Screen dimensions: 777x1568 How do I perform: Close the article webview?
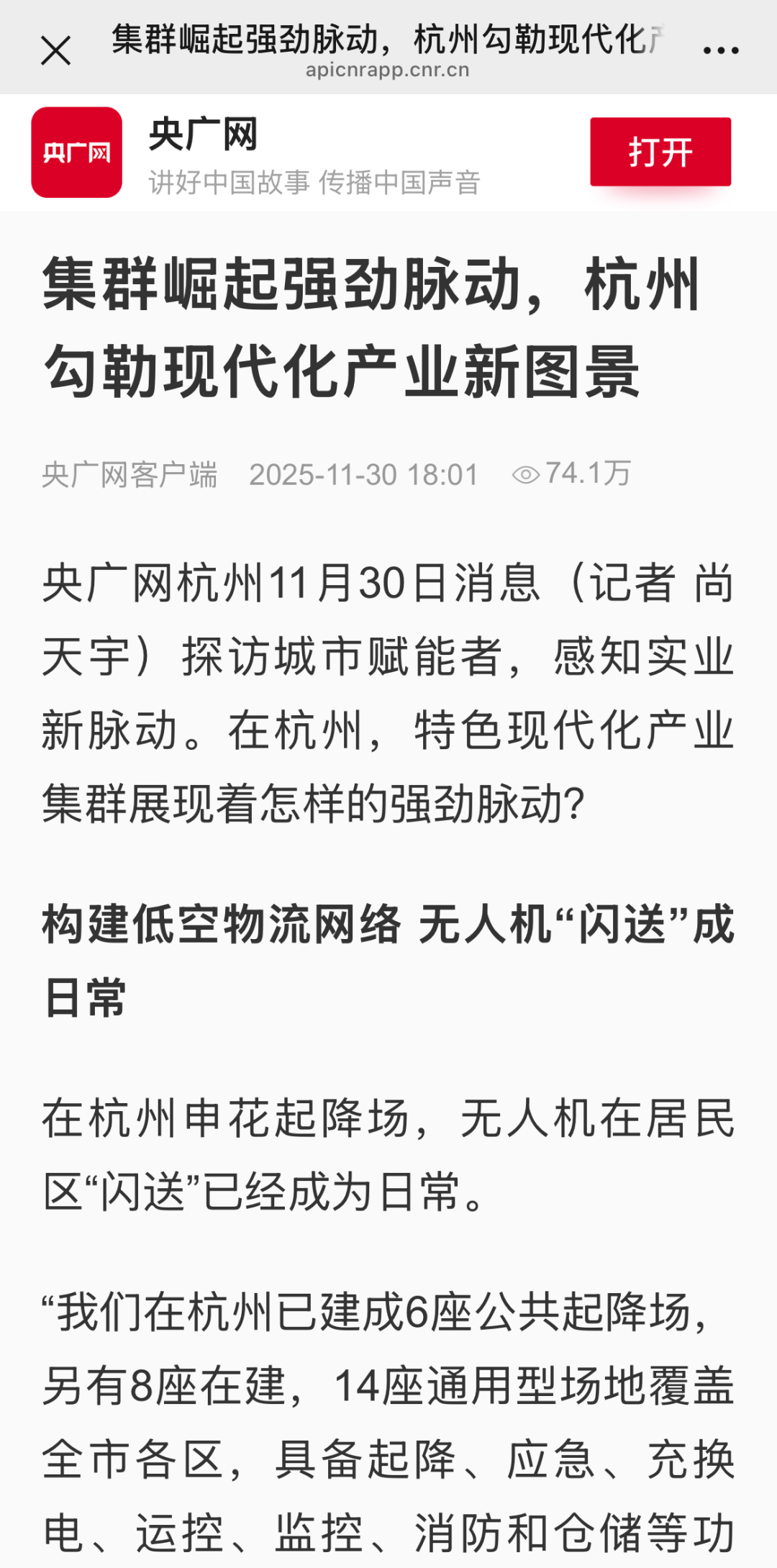[55, 51]
